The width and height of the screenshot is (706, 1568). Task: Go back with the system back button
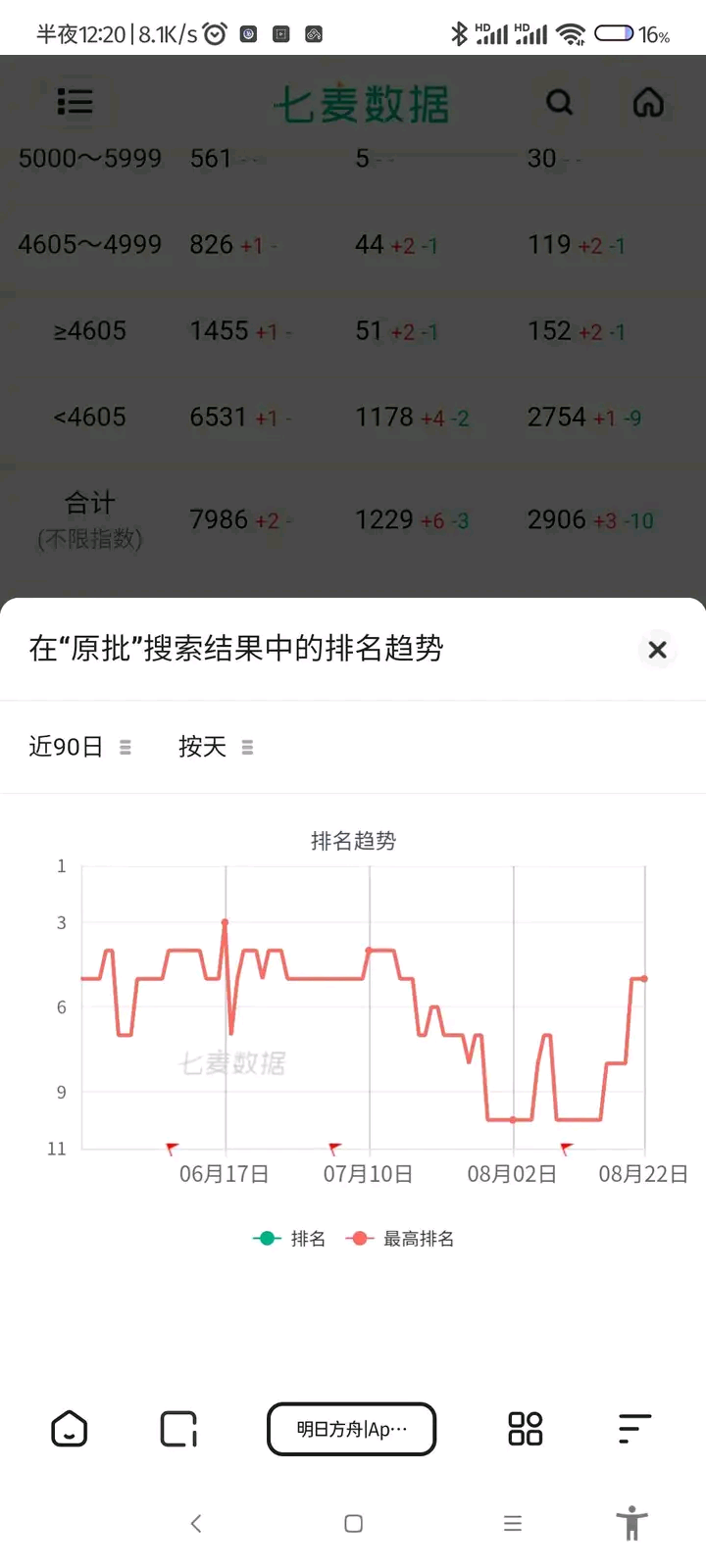coord(196,1523)
